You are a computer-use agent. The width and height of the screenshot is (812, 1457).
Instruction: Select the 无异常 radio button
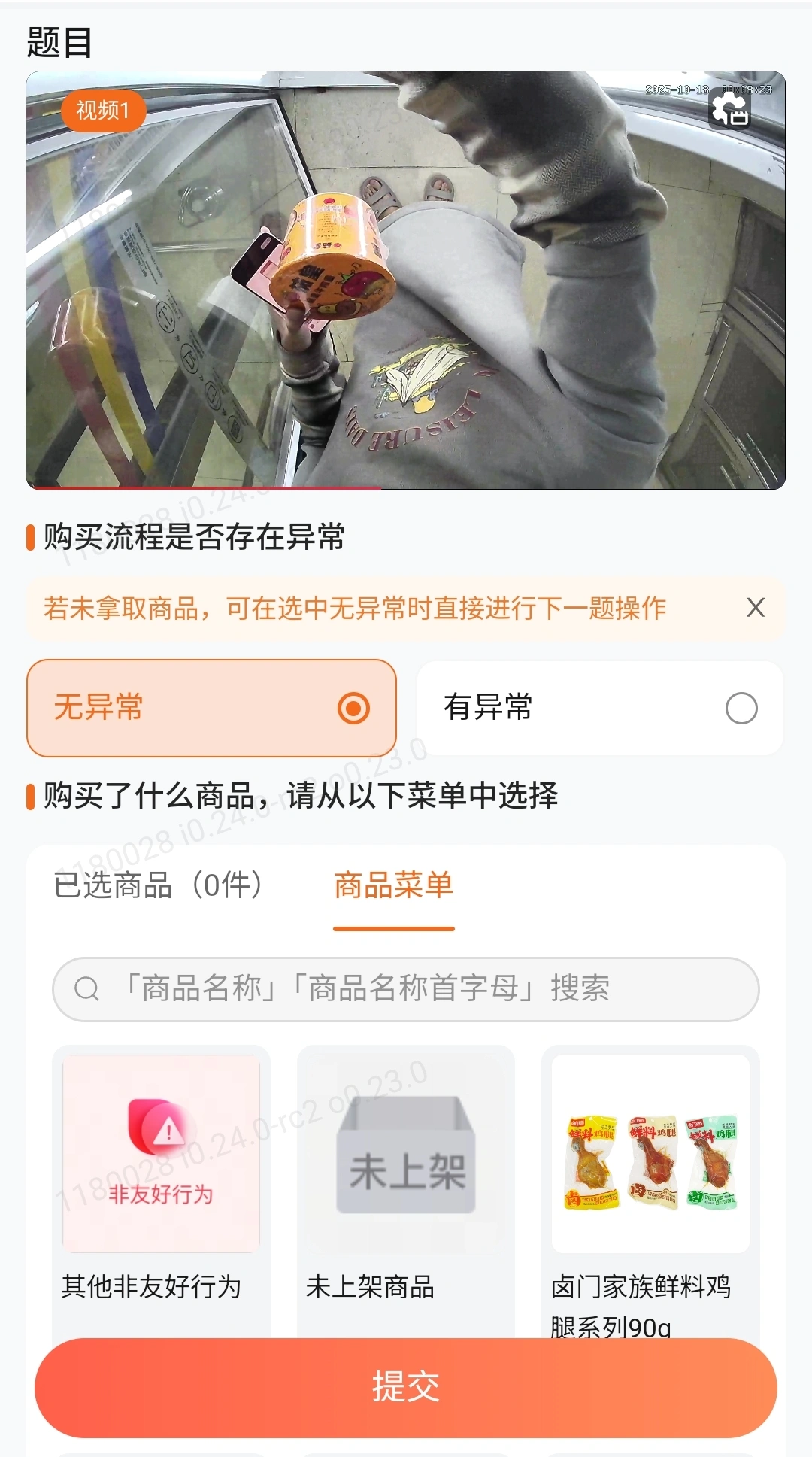(x=211, y=708)
